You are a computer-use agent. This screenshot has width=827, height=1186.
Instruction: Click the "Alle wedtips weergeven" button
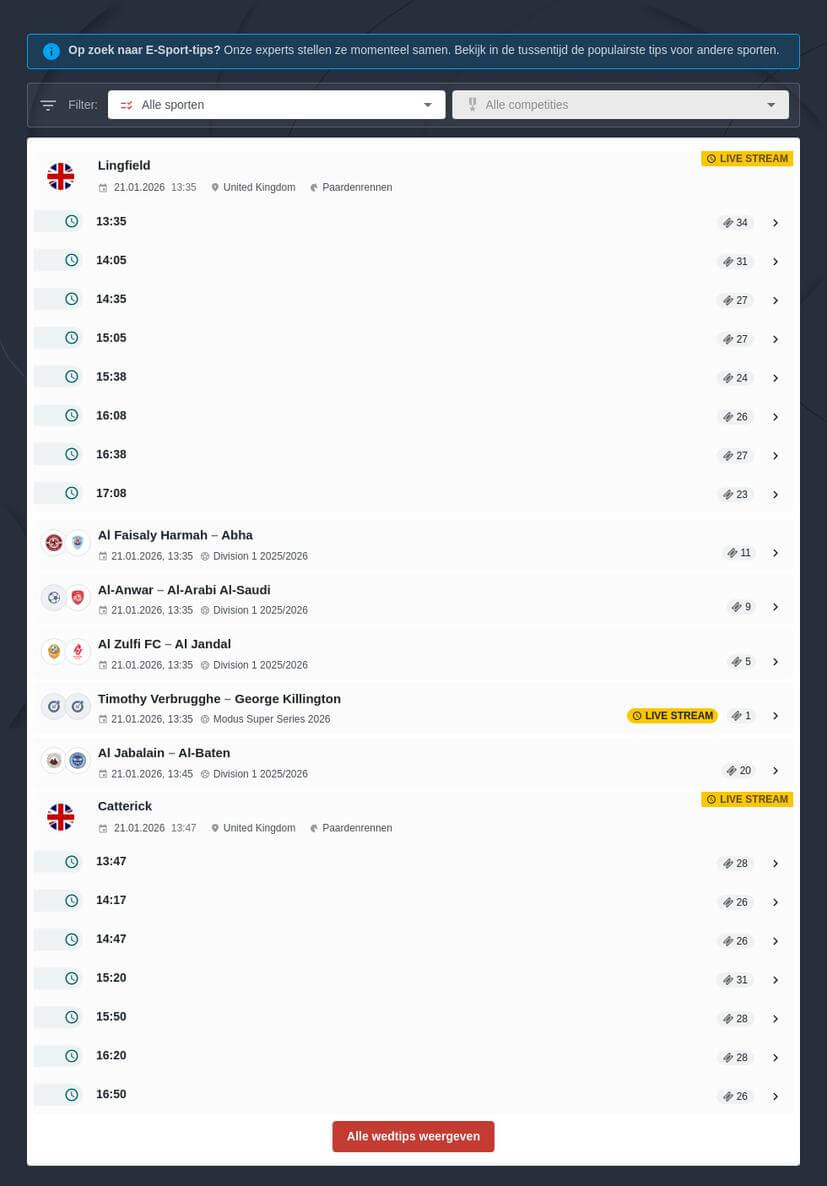click(x=413, y=1136)
